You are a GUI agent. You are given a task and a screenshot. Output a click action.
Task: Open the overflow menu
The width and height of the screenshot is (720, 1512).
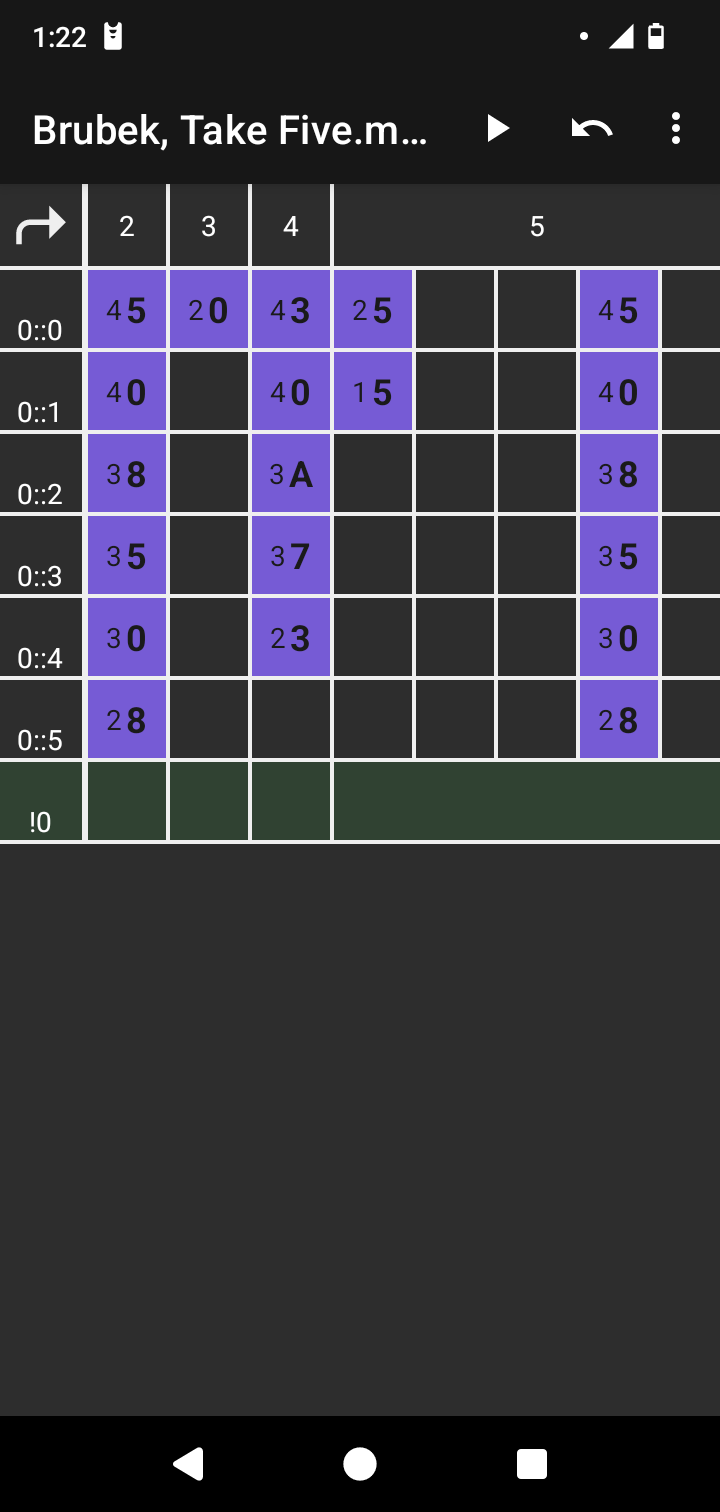pyautogui.click(x=676, y=129)
